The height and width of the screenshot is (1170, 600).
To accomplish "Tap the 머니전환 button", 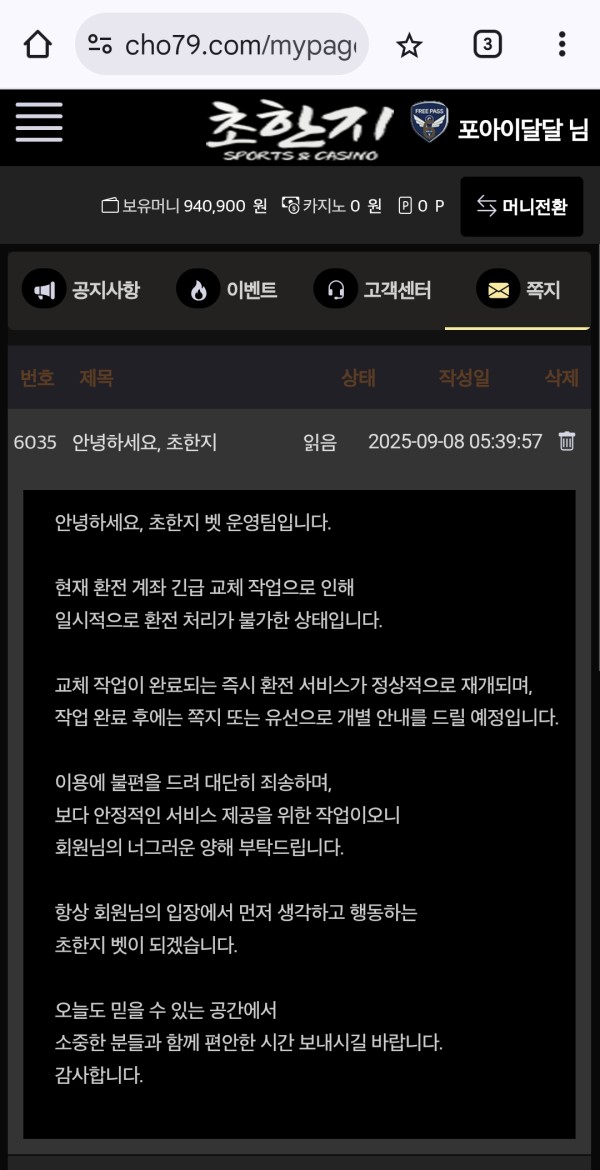I will click(522, 207).
